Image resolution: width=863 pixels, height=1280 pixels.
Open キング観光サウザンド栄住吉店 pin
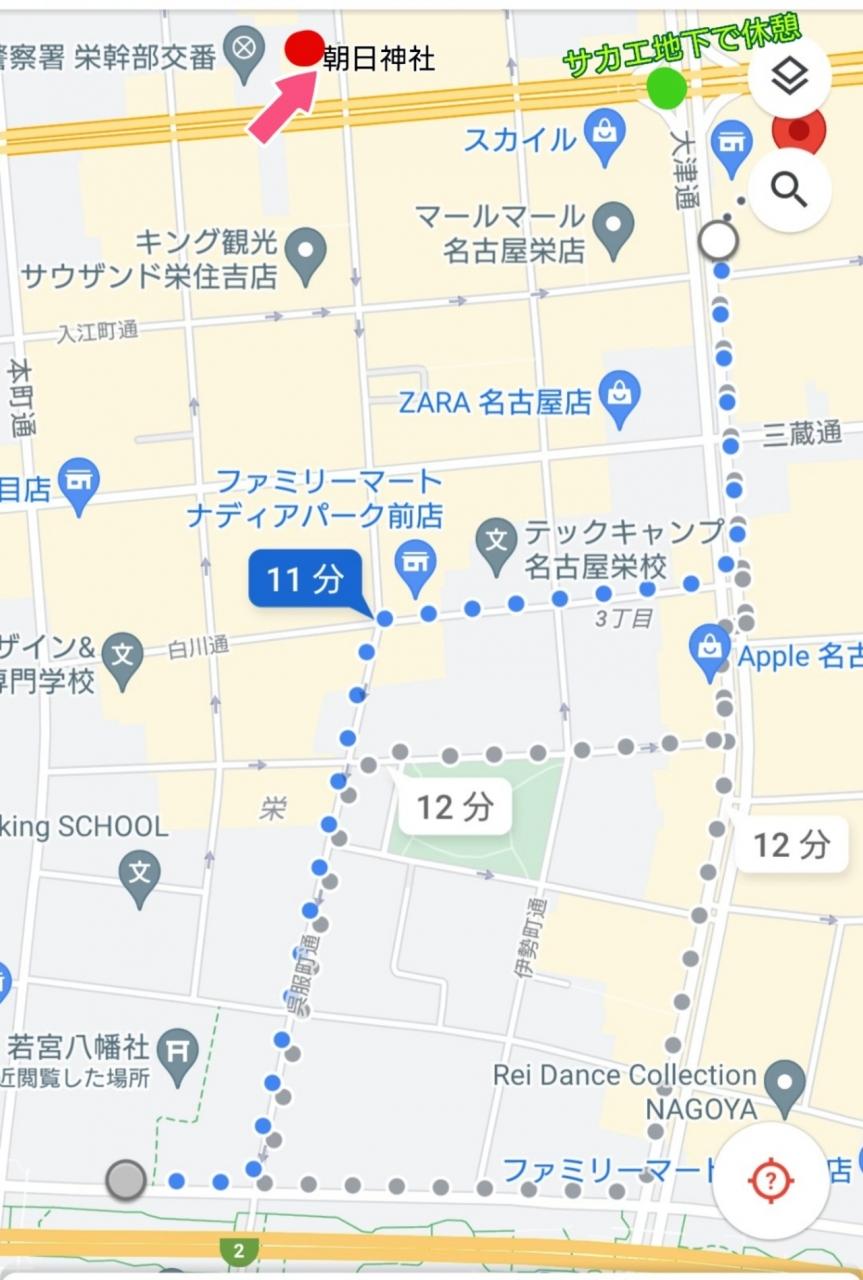pos(306,257)
